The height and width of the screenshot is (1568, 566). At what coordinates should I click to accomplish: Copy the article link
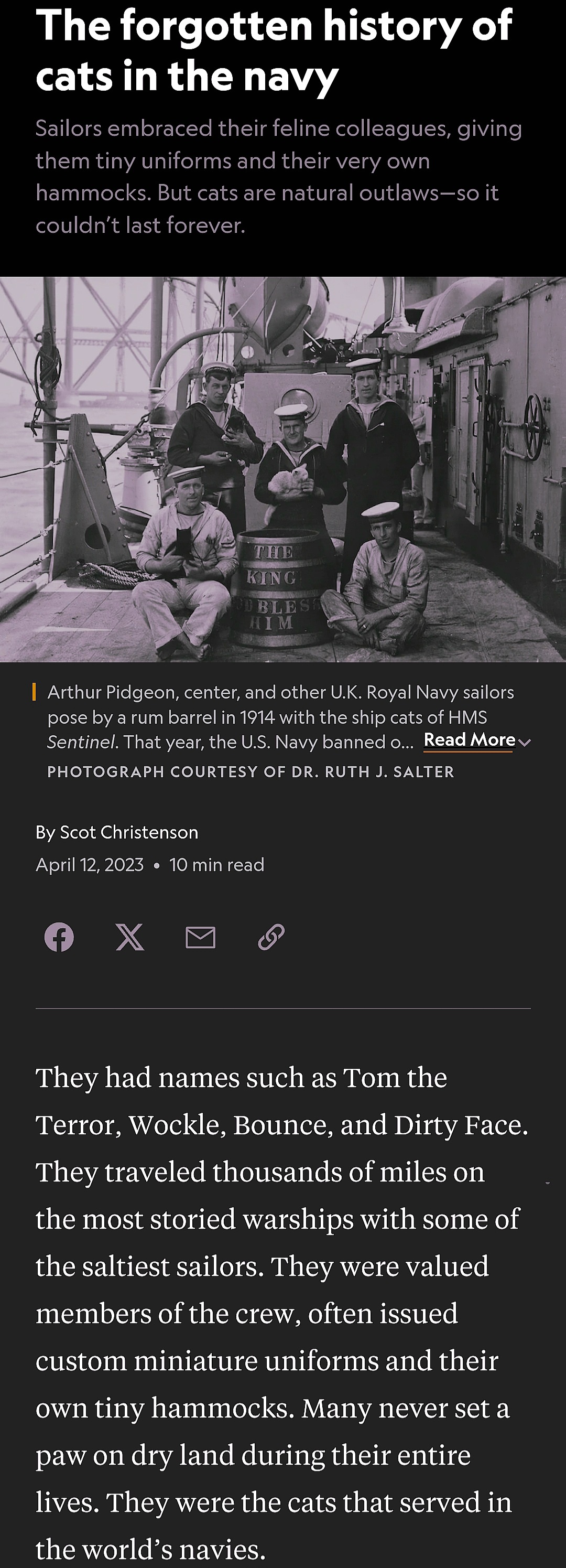(x=271, y=937)
